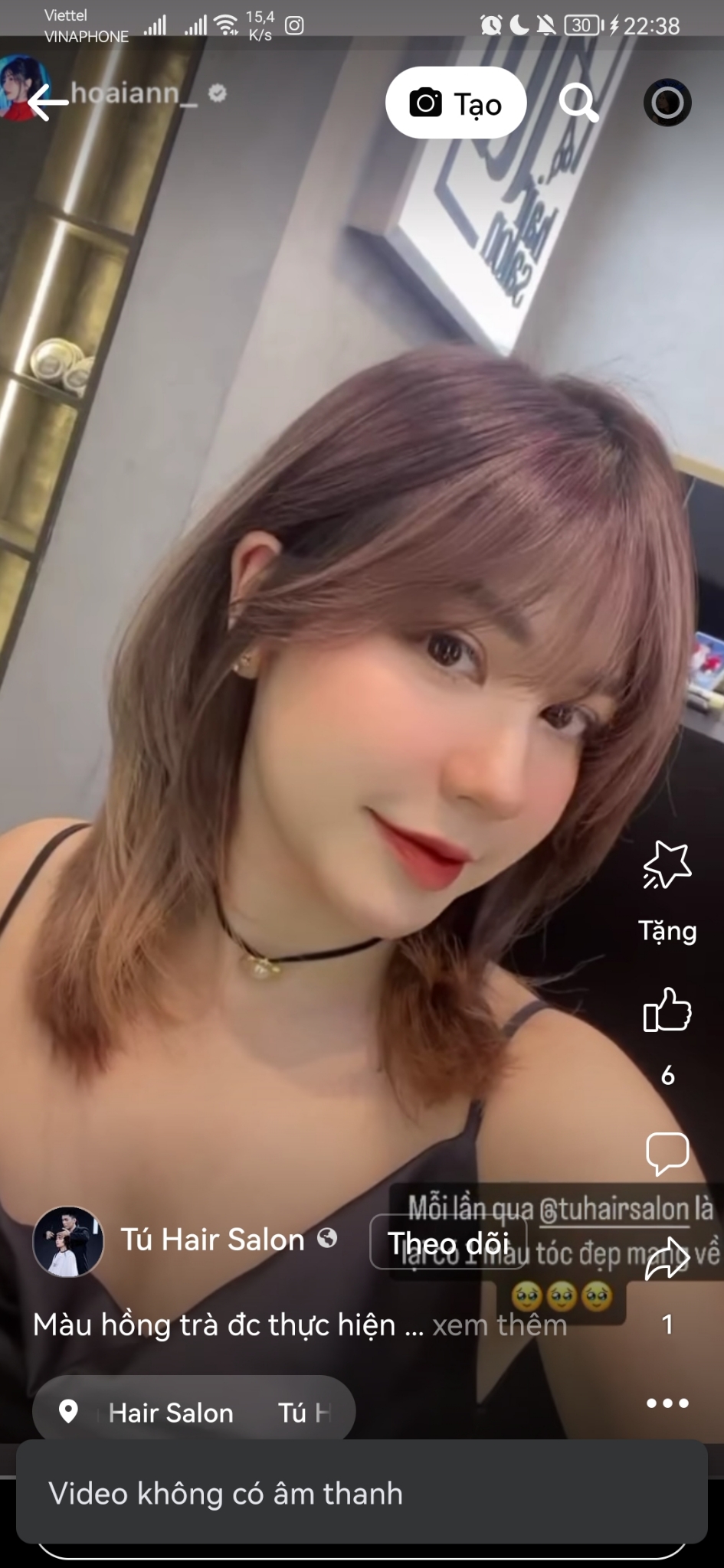Share this reel with the arrow
Image resolution: width=724 pixels, height=1568 pixels.
pyautogui.click(x=667, y=1259)
